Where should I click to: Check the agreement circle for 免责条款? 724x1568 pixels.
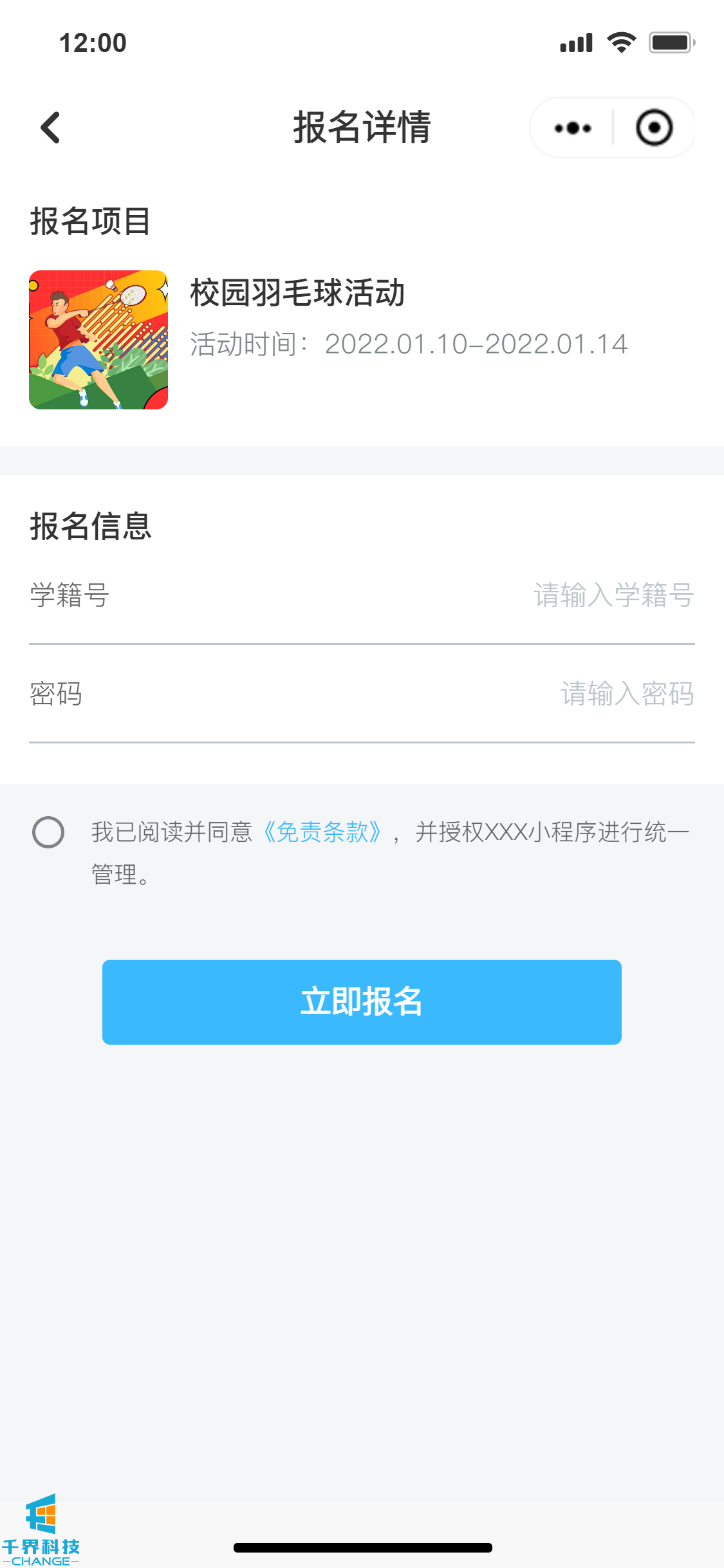click(48, 832)
